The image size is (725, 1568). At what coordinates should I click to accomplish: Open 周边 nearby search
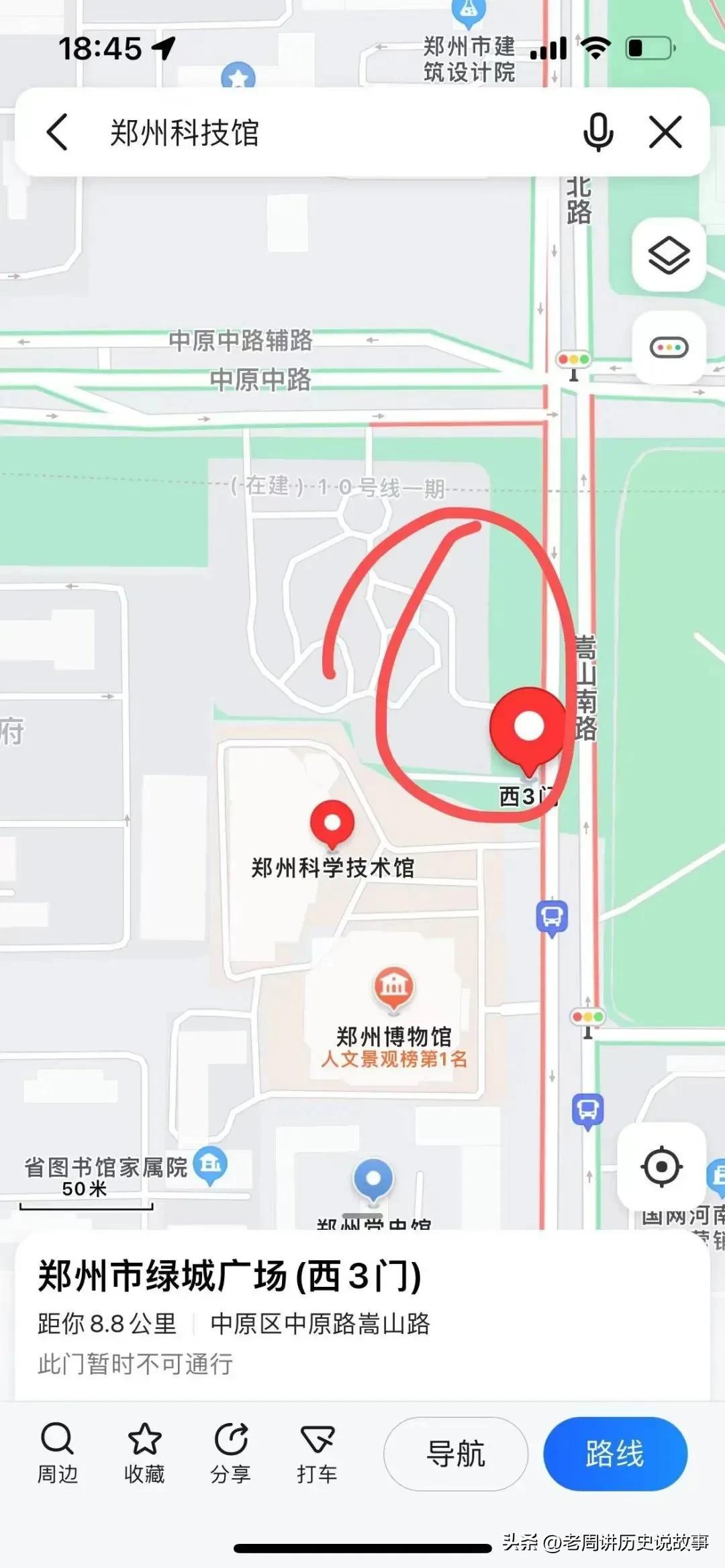pyautogui.click(x=57, y=1453)
